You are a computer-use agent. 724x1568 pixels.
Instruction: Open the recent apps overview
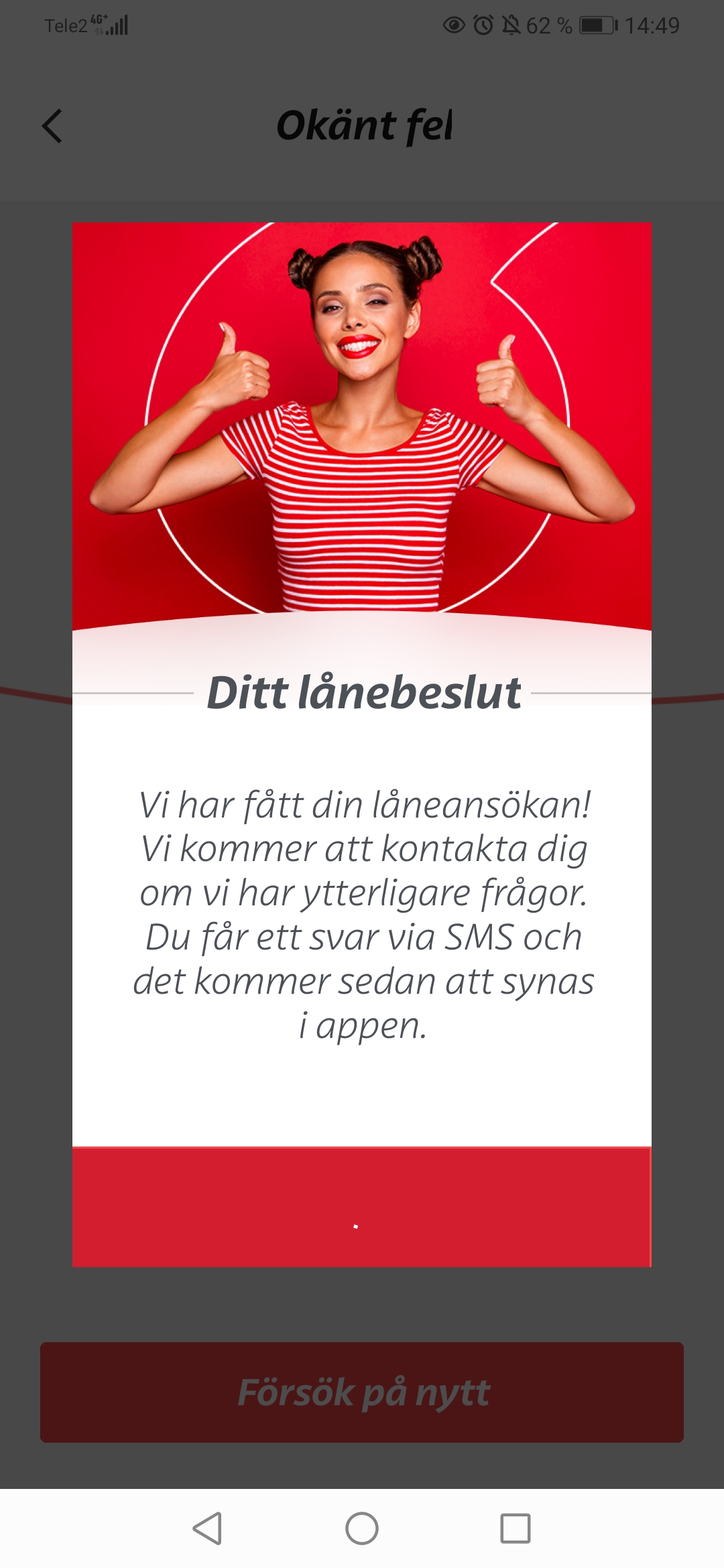point(516,1528)
